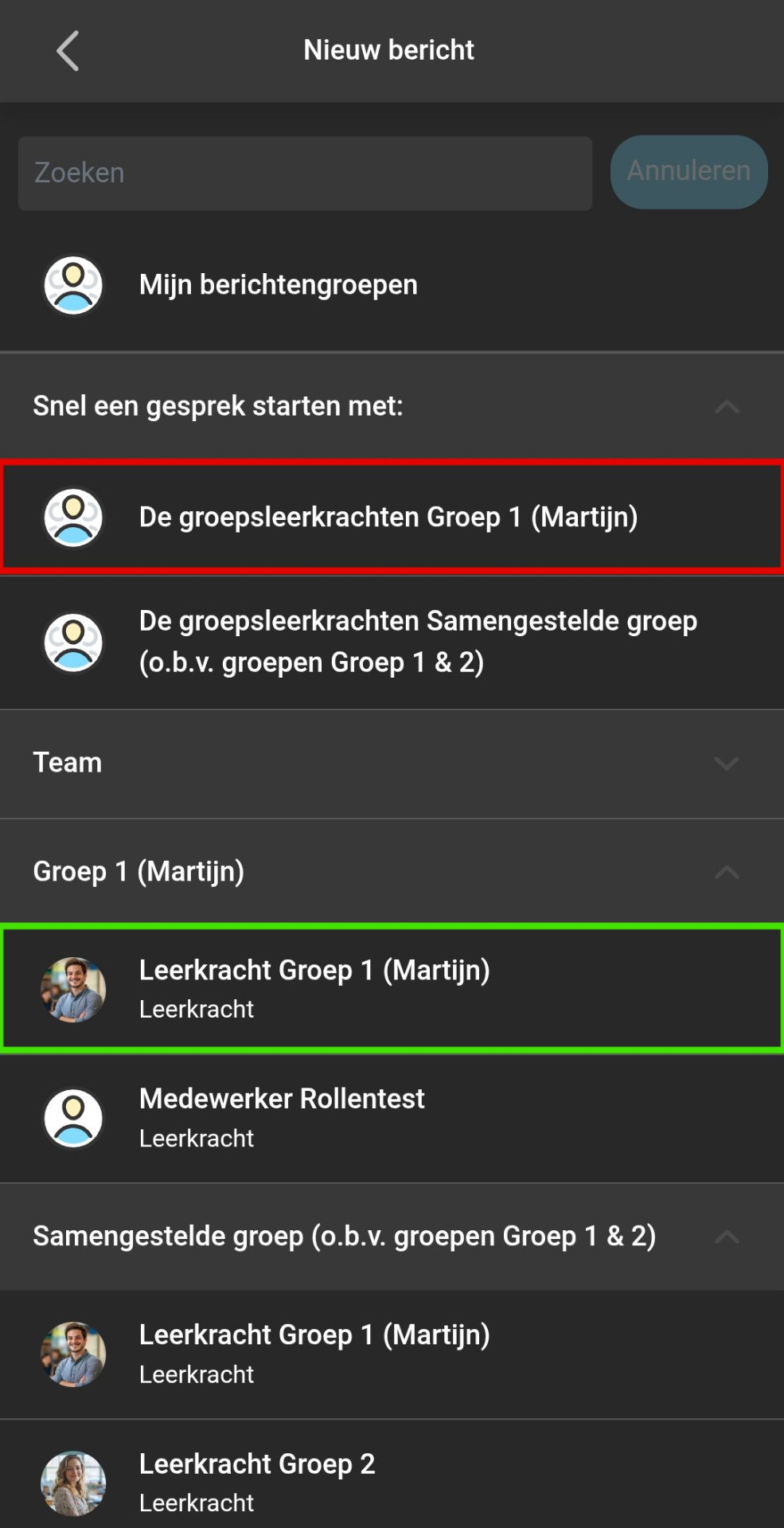Collapse 'Snel een gesprek starten met' section

coord(726,407)
